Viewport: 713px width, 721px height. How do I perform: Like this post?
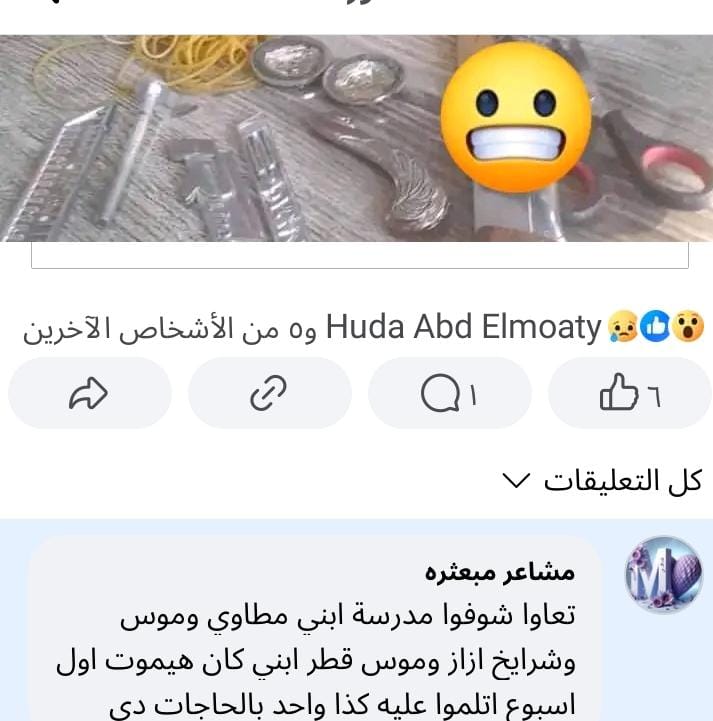click(630, 393)
